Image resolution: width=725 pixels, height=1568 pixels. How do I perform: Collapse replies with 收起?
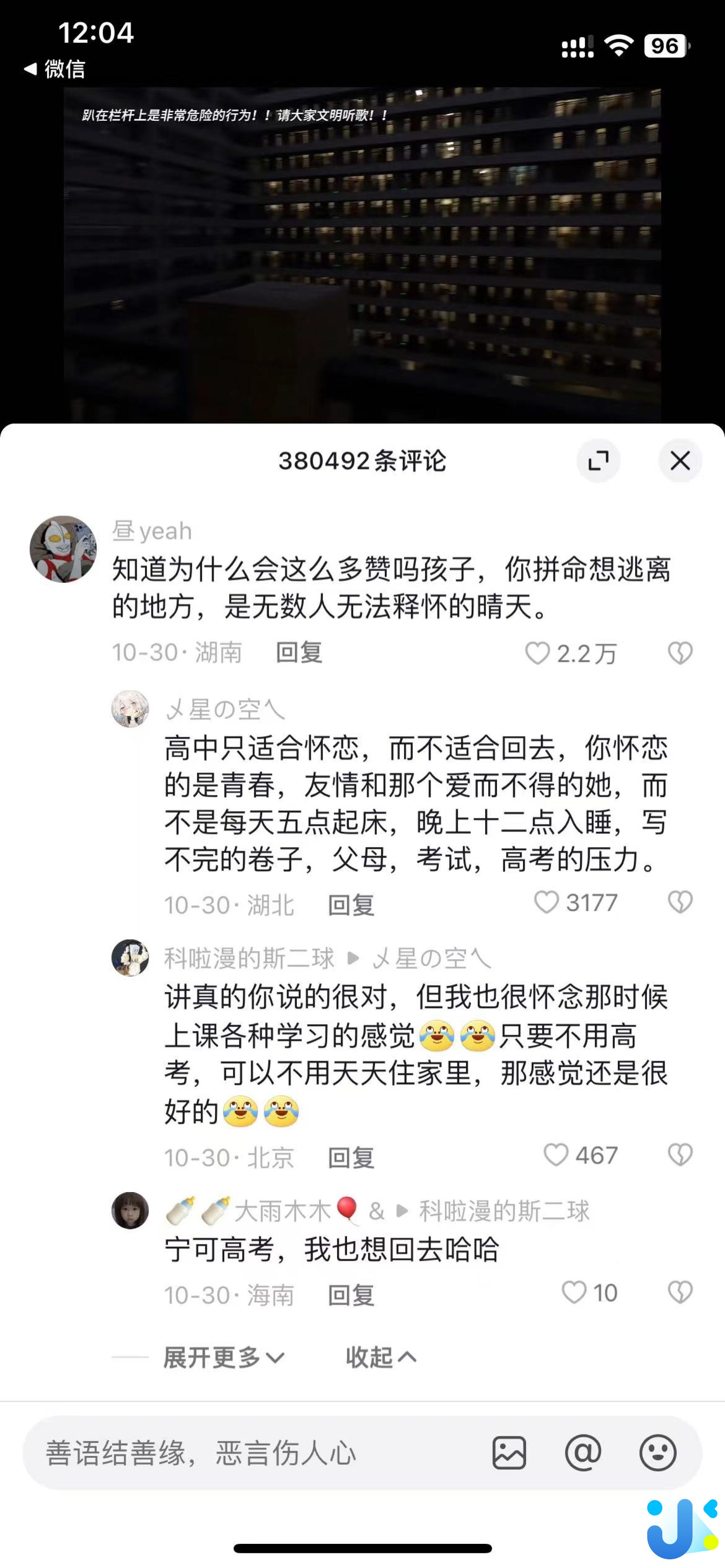click(381, 1357)
